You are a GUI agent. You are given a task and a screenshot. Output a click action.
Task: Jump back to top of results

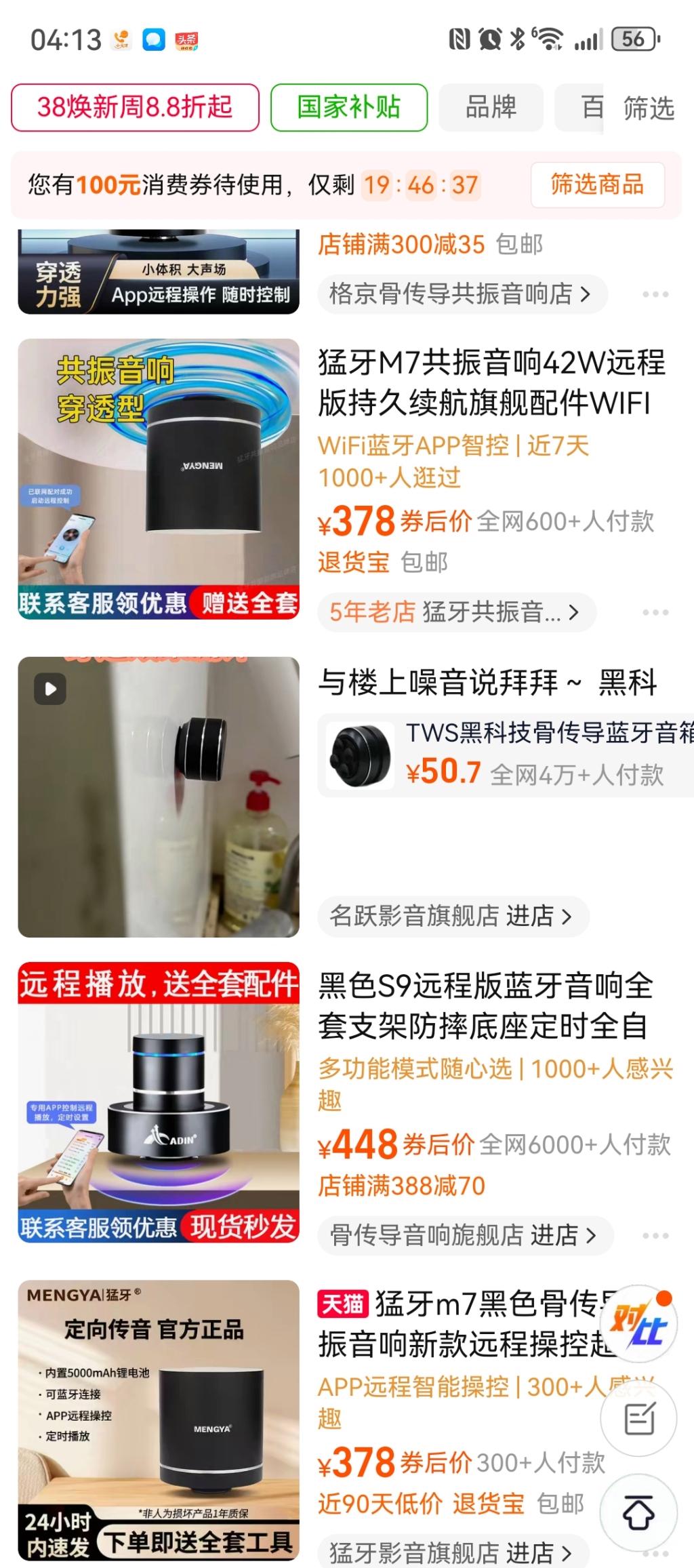pyautogui.click(x=638, y=1511)
